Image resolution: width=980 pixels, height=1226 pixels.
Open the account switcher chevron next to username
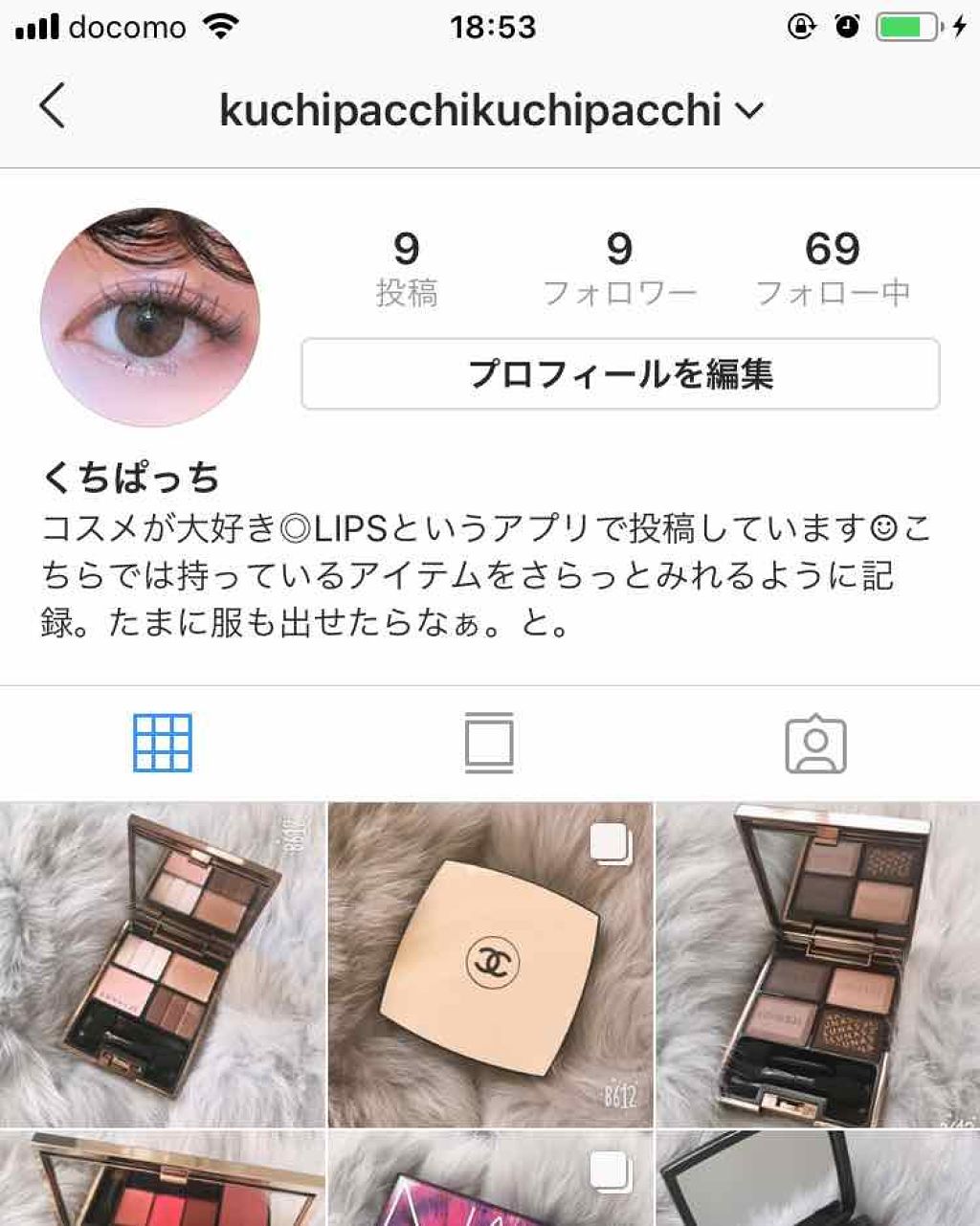tap(750, 110)
